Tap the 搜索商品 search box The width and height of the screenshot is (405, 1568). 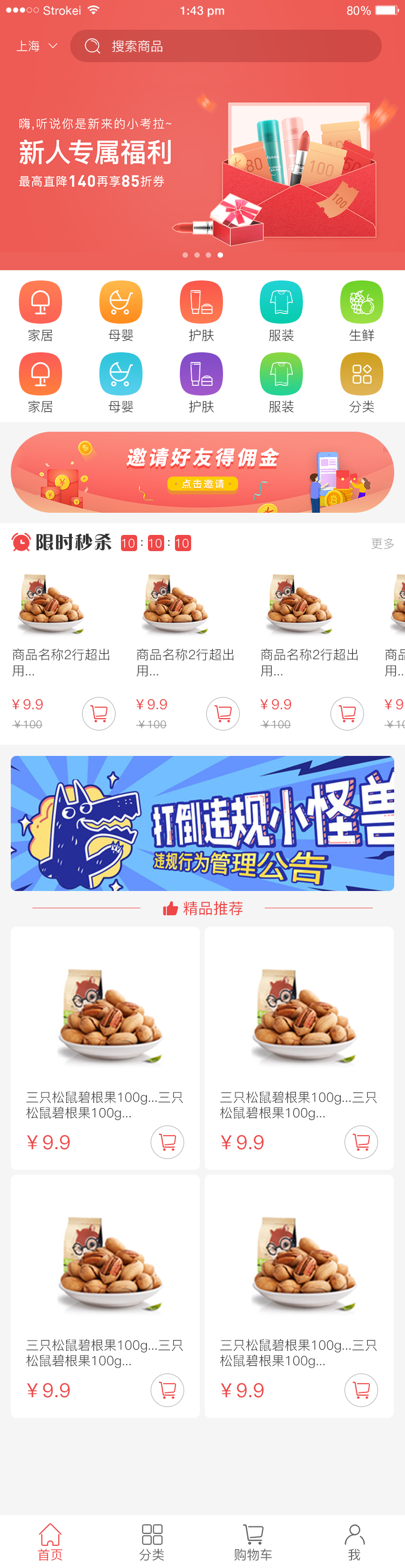(x=225, y=46)
